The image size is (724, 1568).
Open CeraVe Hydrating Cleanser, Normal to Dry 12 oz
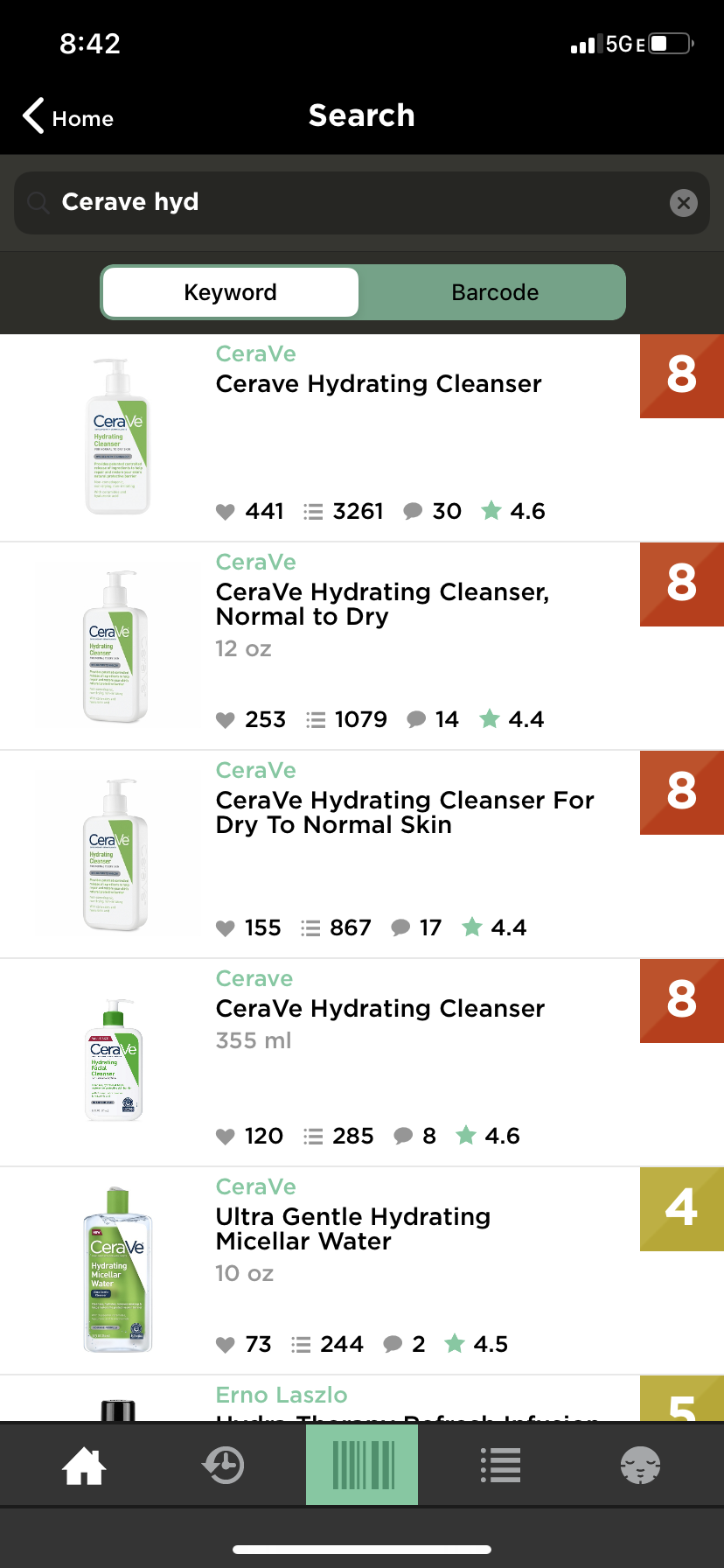point(381,604)
